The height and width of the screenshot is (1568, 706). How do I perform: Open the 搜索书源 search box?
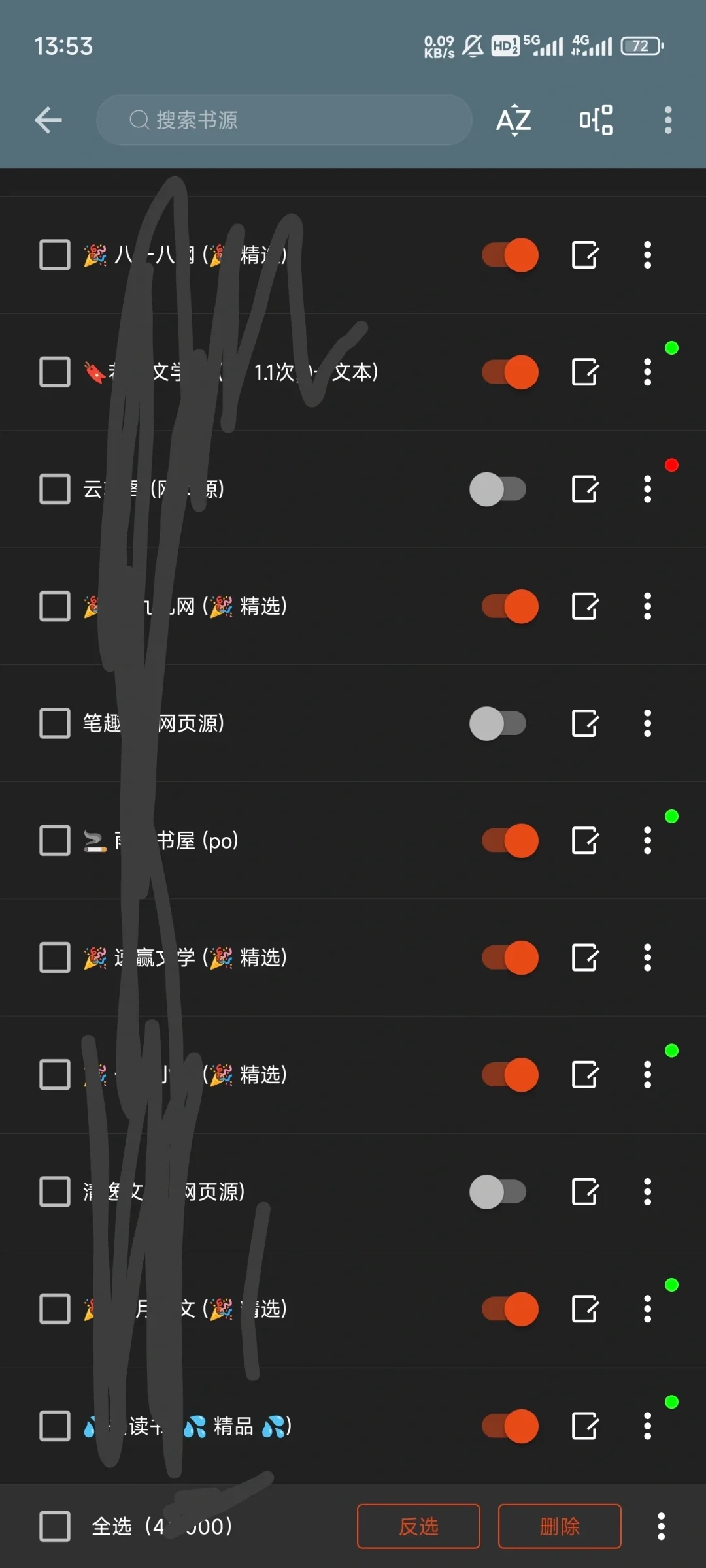click(x=284, y=120)
